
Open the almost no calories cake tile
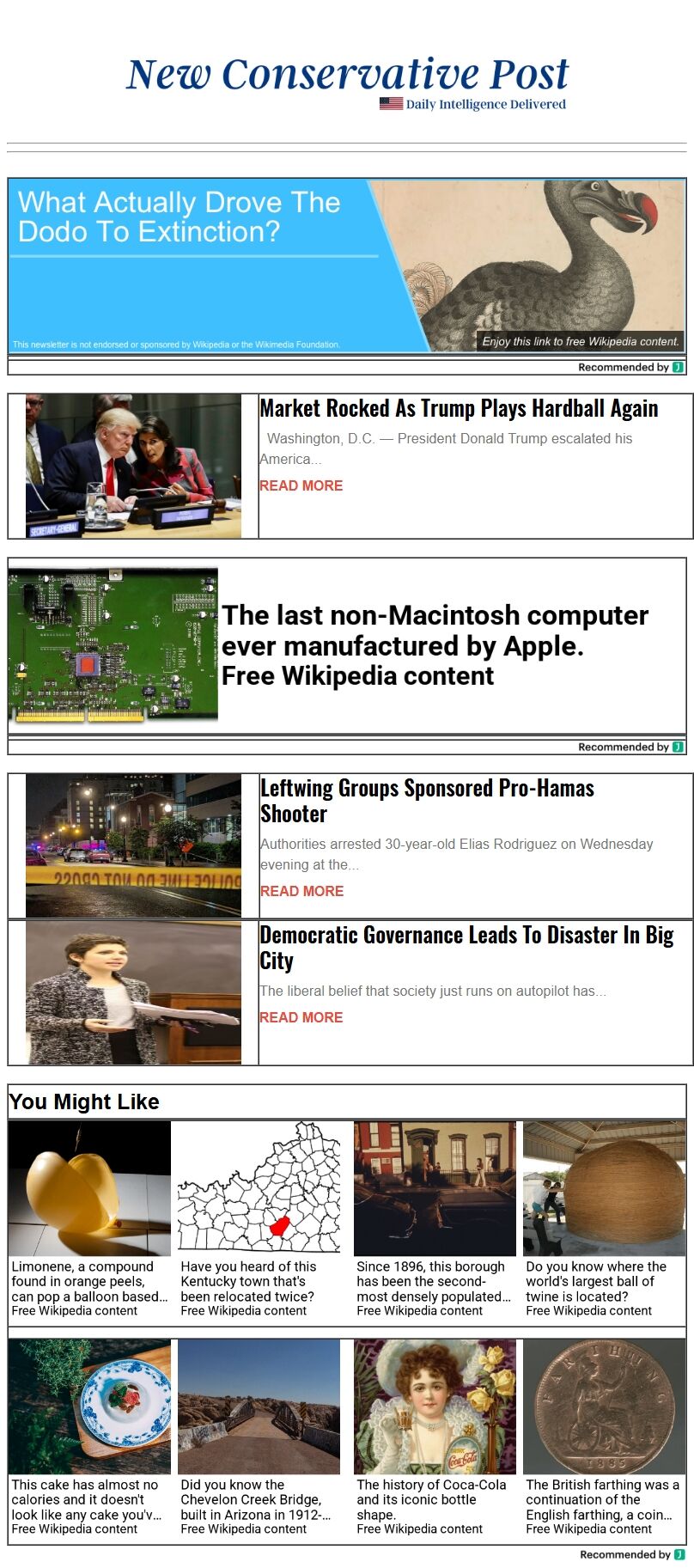(x=89, y=1437)
